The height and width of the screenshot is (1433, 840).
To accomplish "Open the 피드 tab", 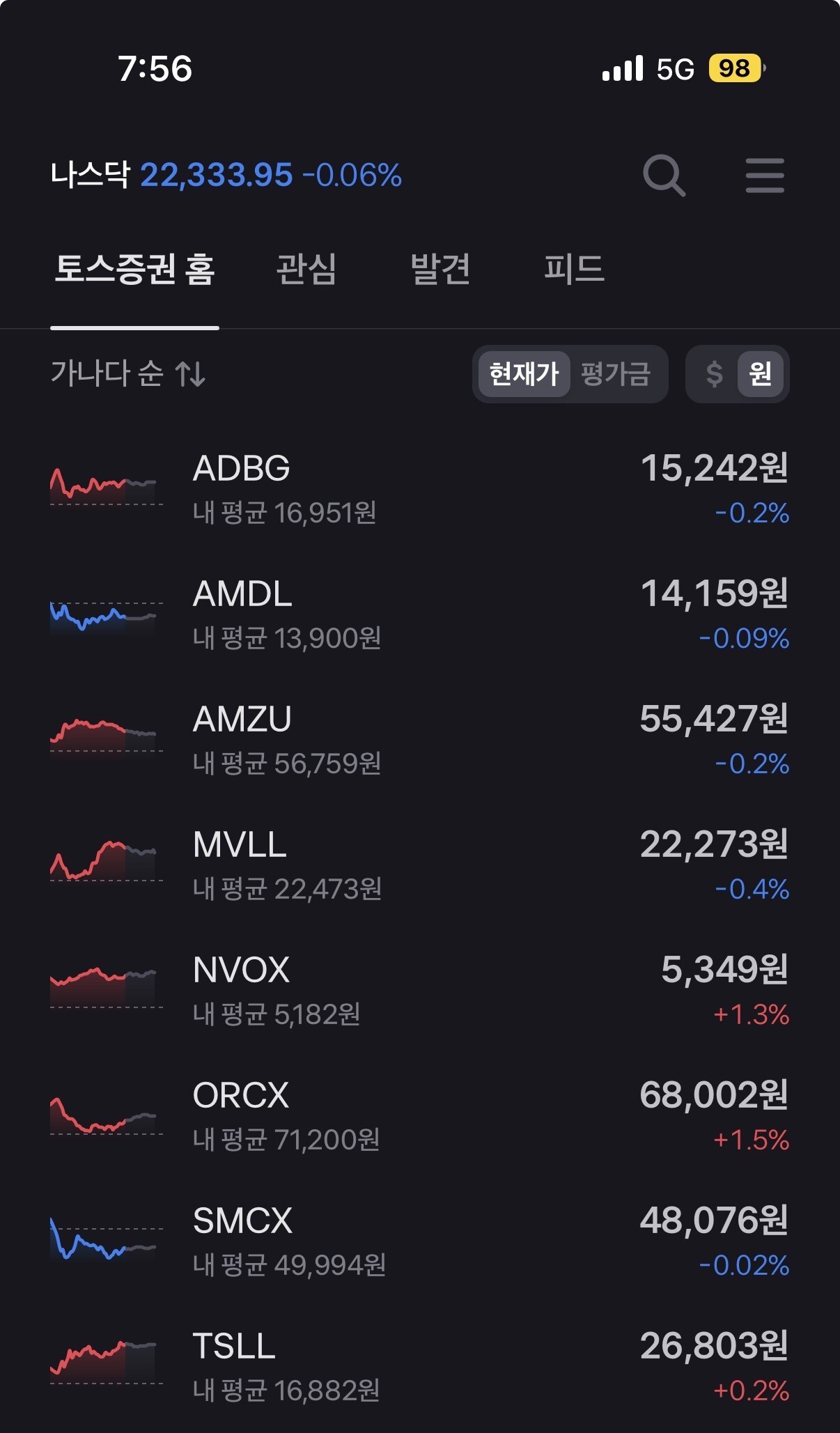I will click(x=574, y=270).
